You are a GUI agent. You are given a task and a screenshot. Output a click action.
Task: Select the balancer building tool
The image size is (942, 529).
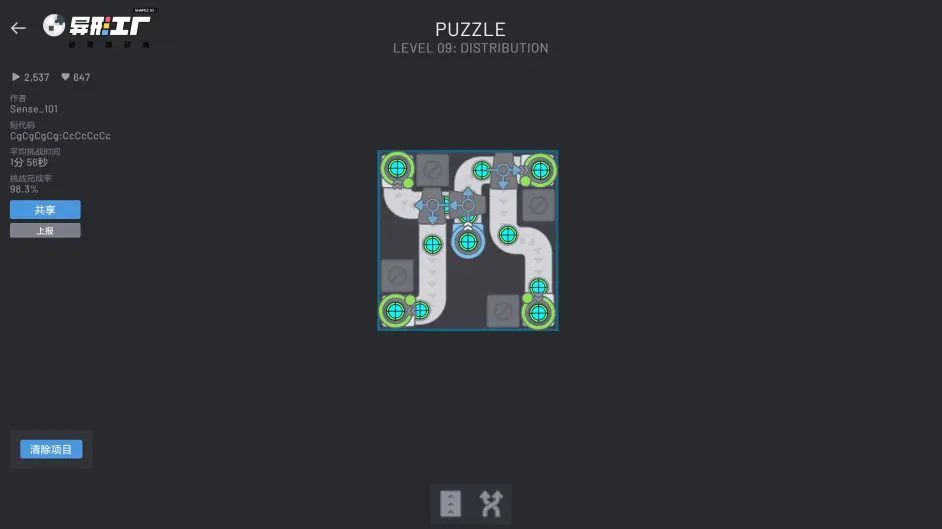(x=490, y=504)
